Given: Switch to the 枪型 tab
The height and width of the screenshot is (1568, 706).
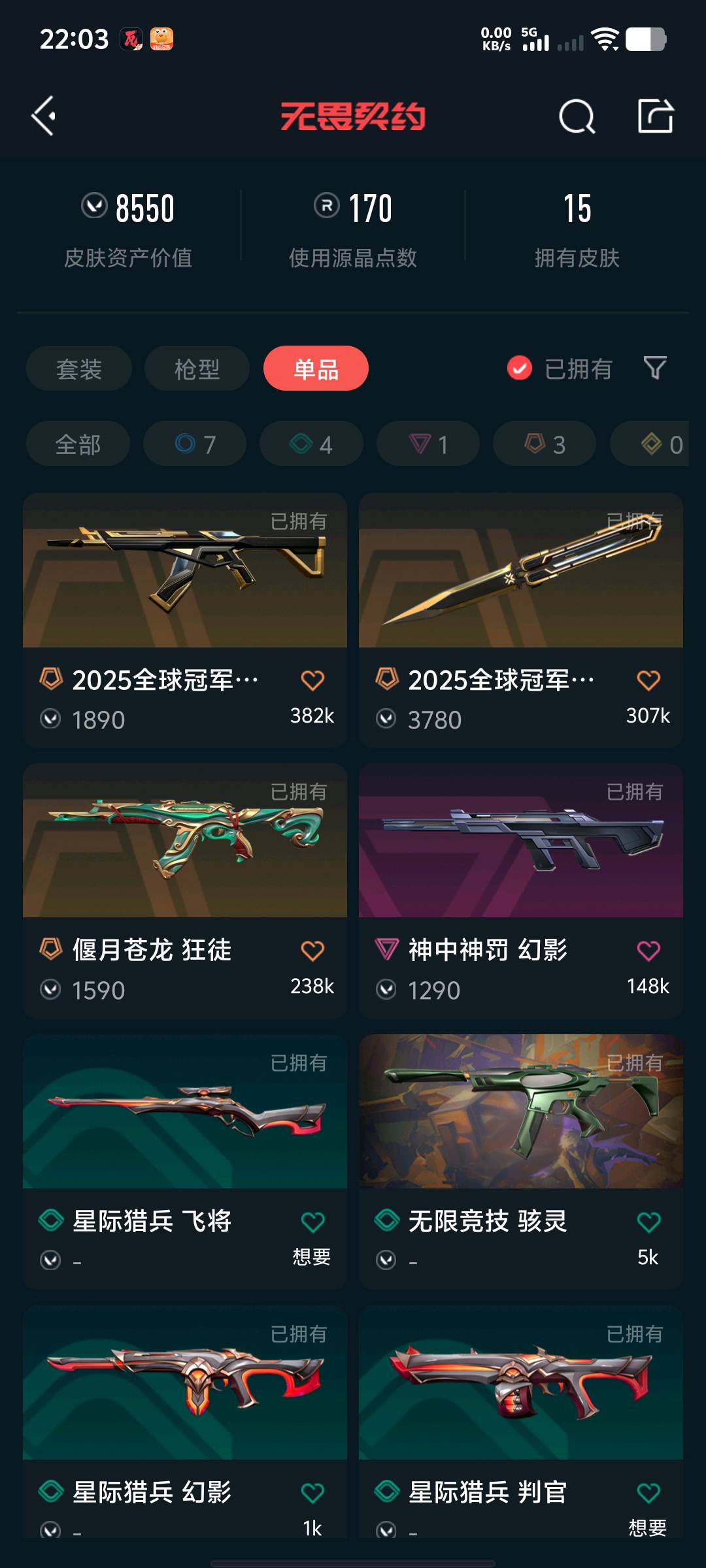Looking at the screenshot, I should 197,369.
